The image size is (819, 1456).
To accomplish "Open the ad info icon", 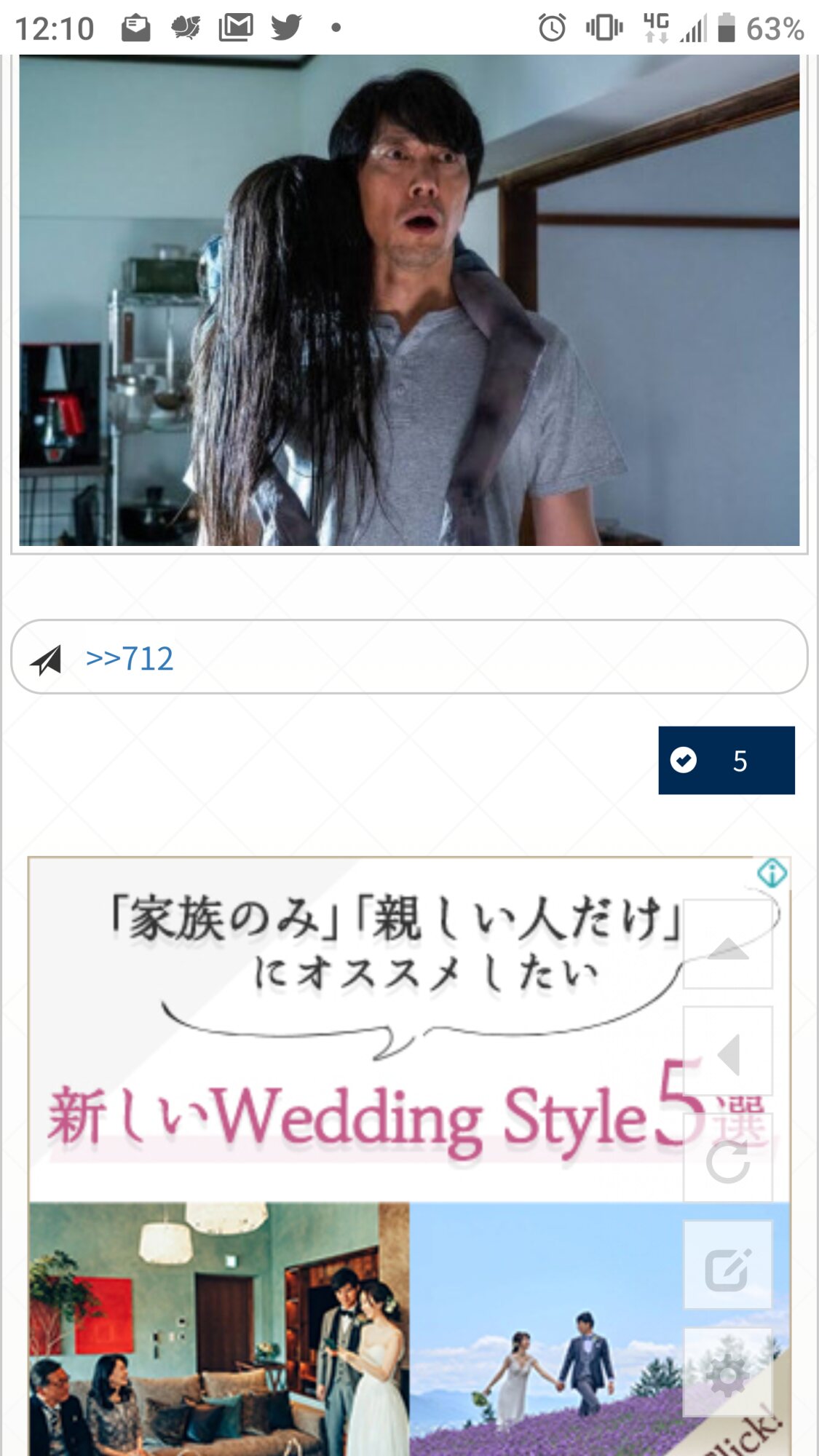I will point(772,872).
